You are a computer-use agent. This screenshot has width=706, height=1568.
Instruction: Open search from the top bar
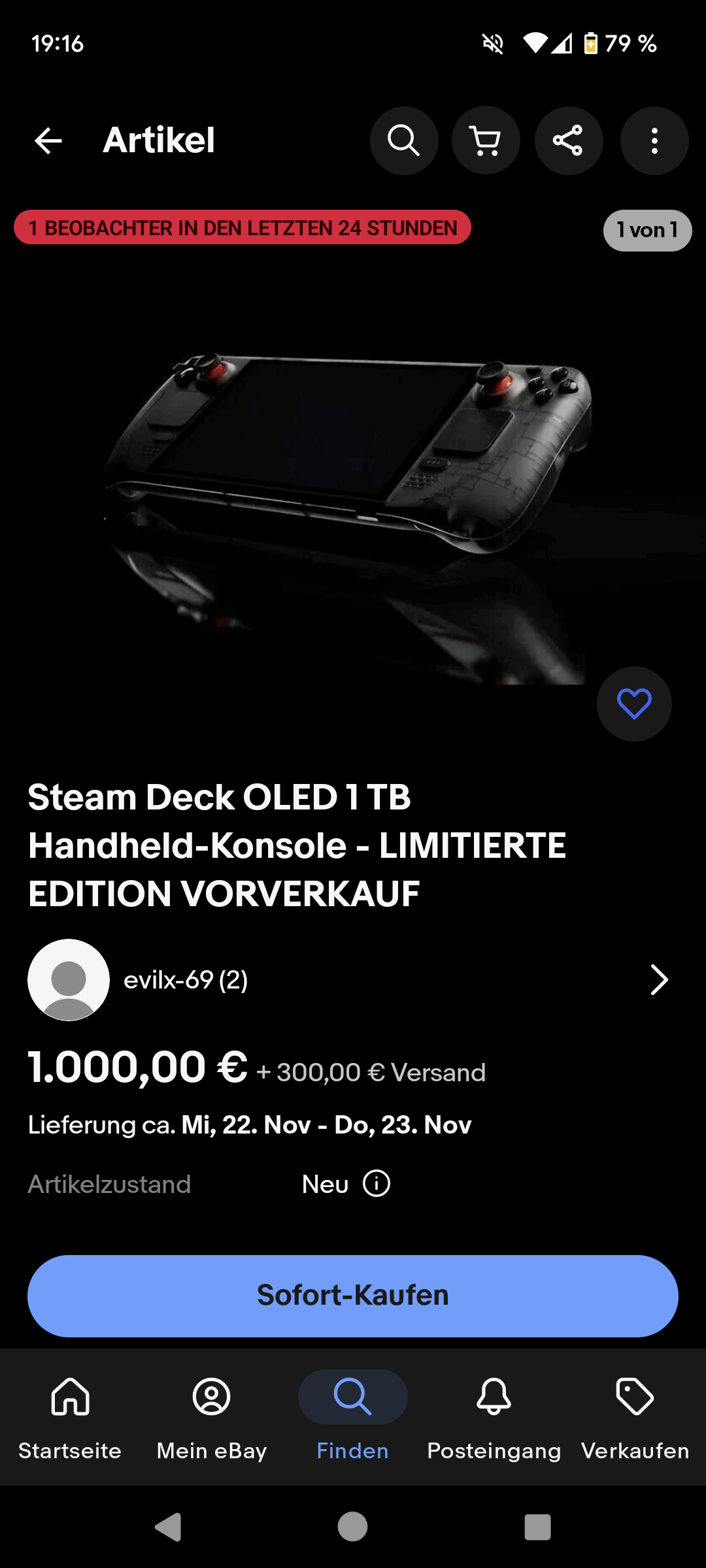404,140
